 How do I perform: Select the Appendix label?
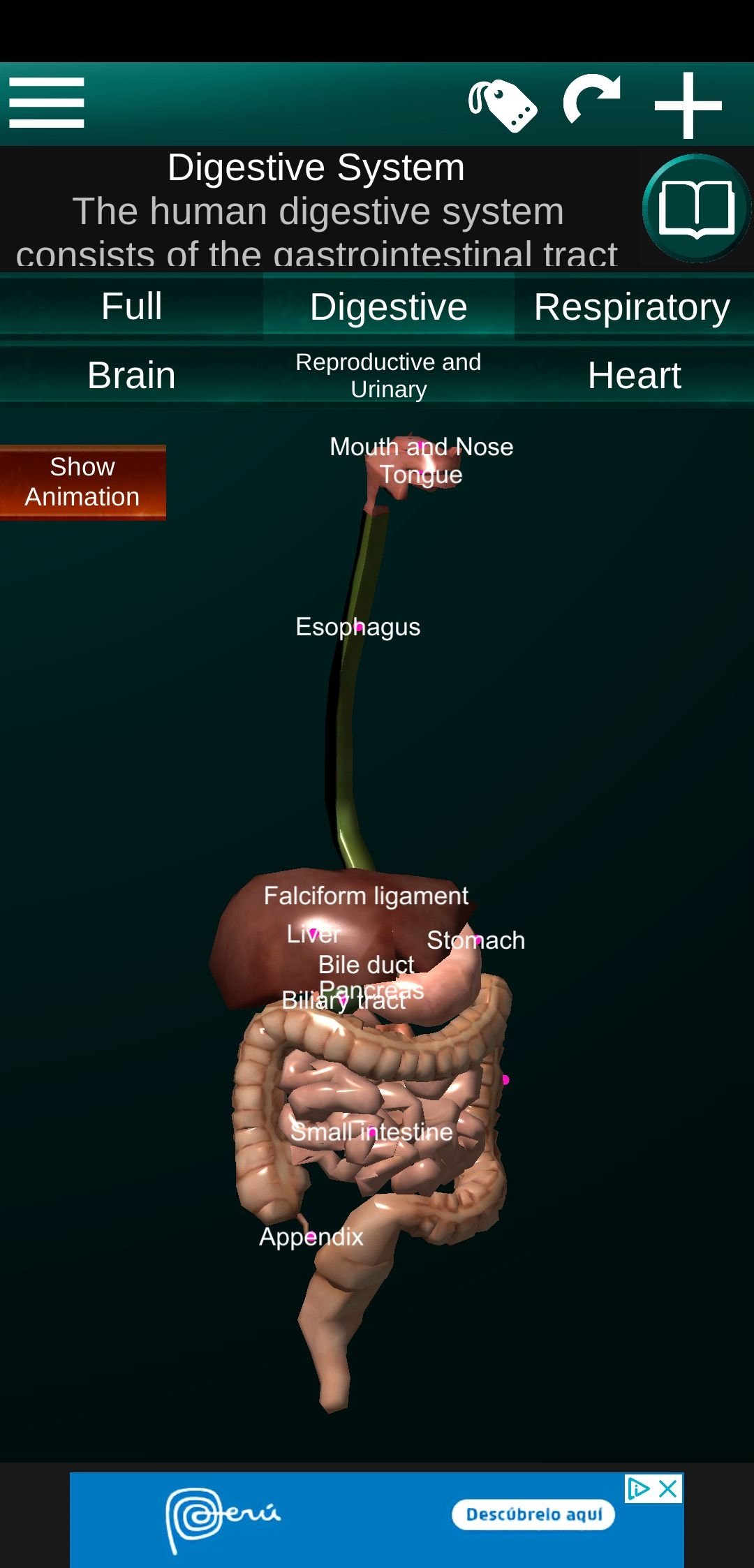[x=311, y=1236]
